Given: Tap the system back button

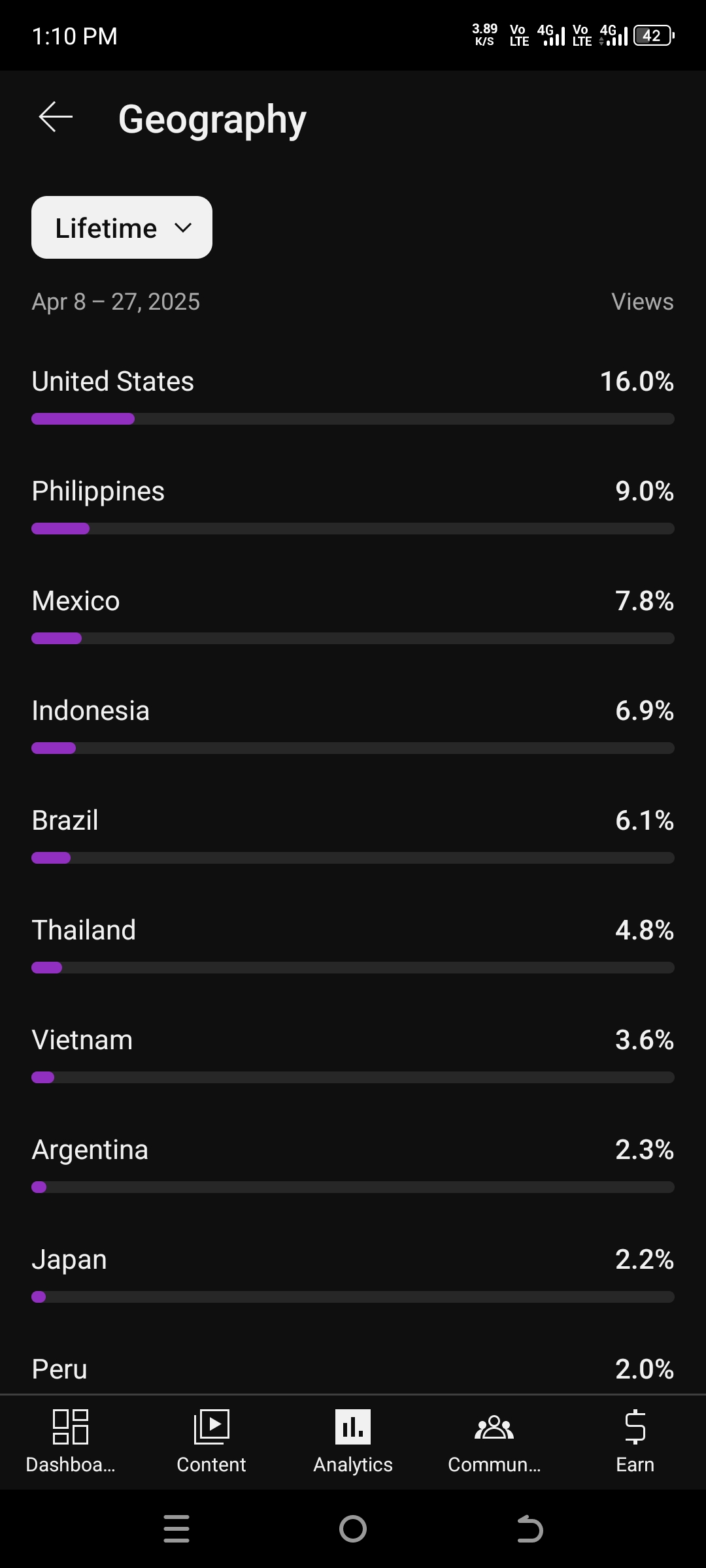Looking at the screenshot, I should point(529,1529).
